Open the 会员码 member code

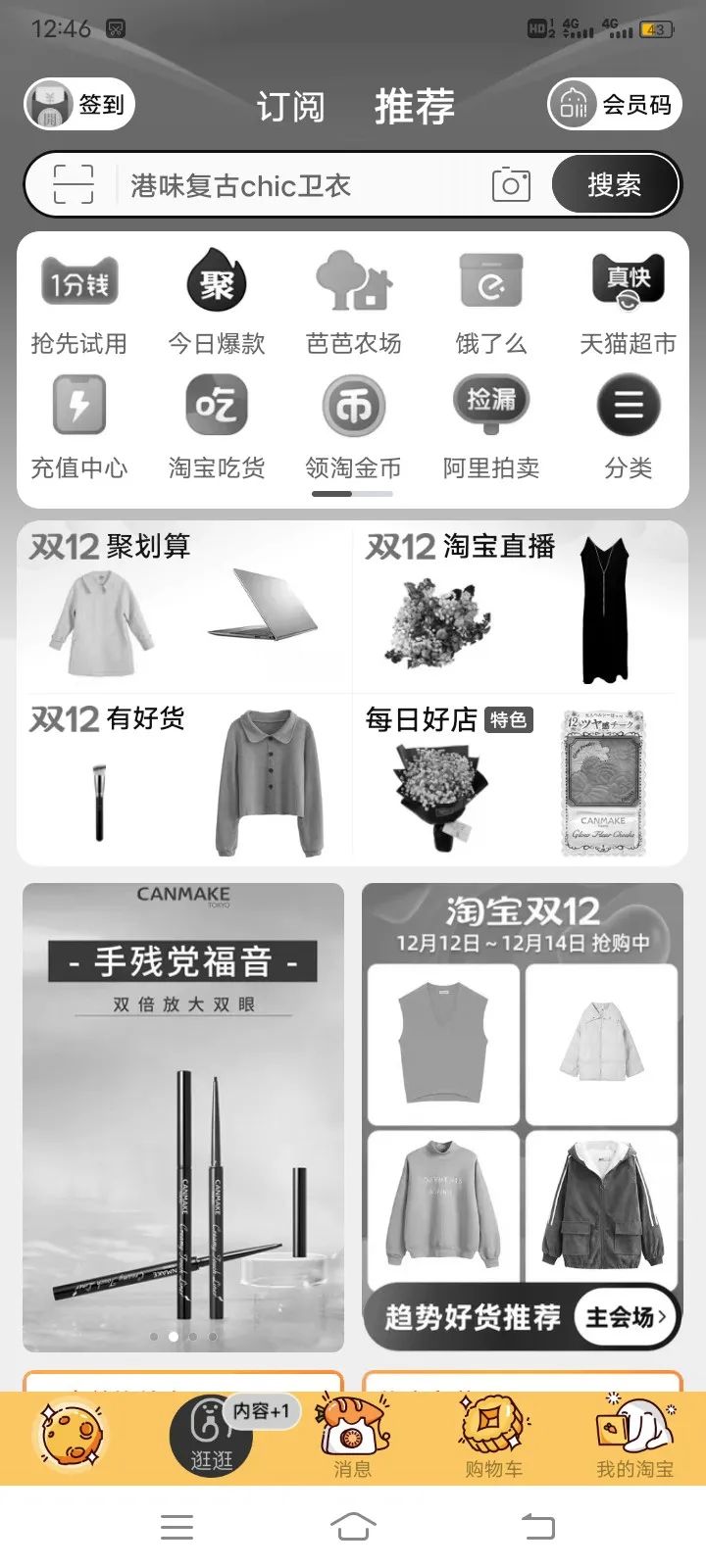[x=615, y=104]
